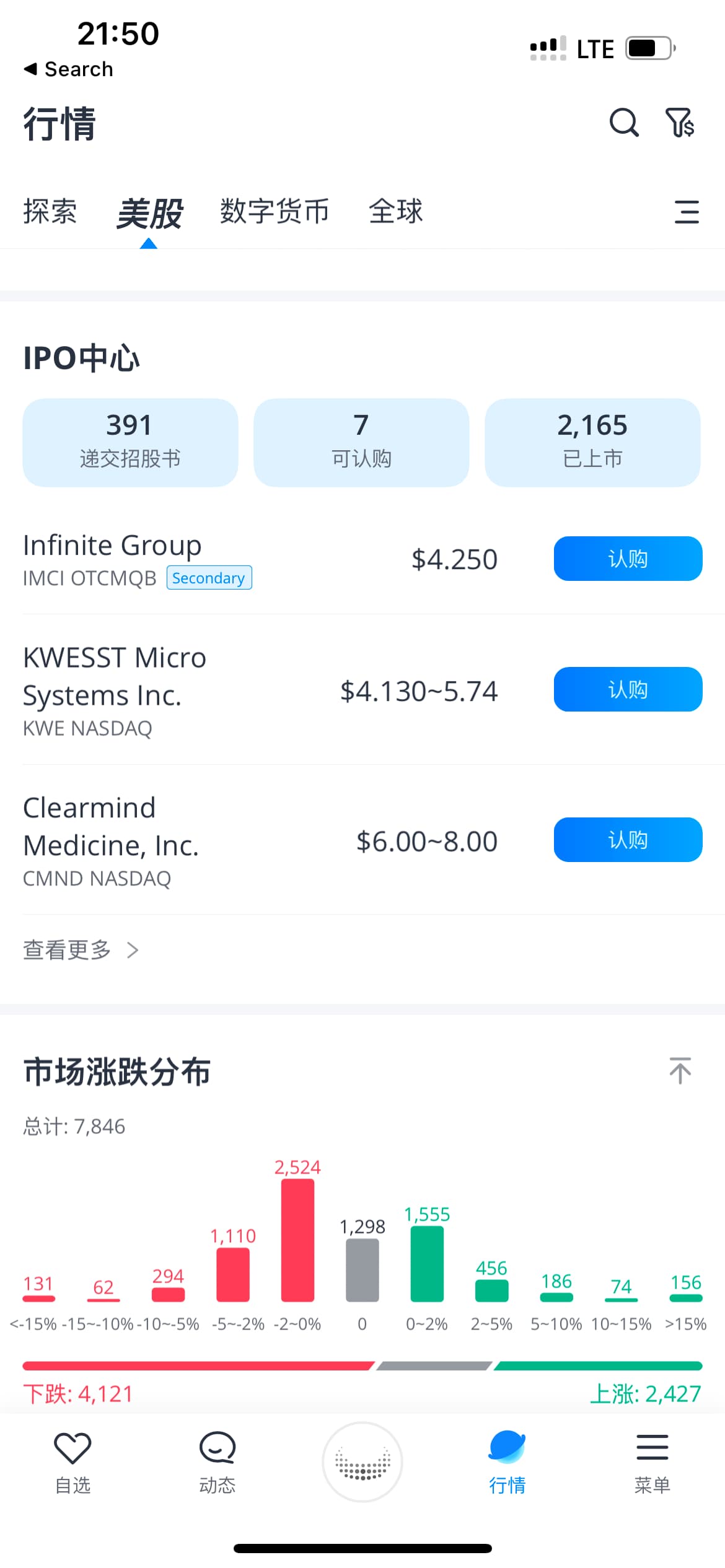725x1568 pixels.
Task: Click 认购 for Infinite Group
Action: pos(627,559)
